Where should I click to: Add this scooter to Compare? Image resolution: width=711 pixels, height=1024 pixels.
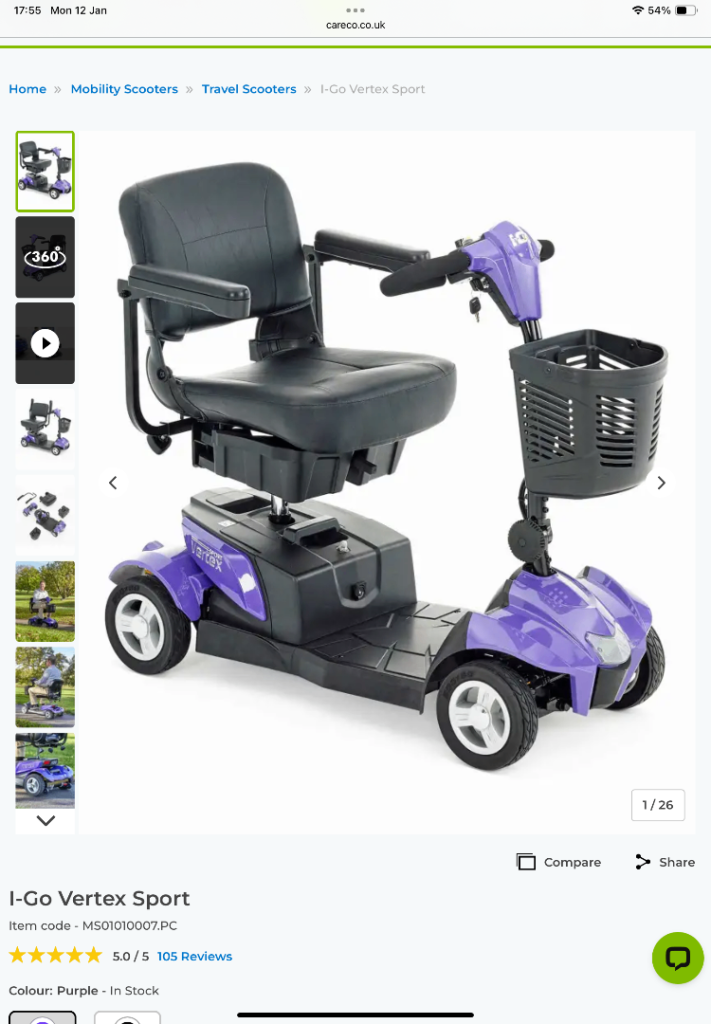559,862
